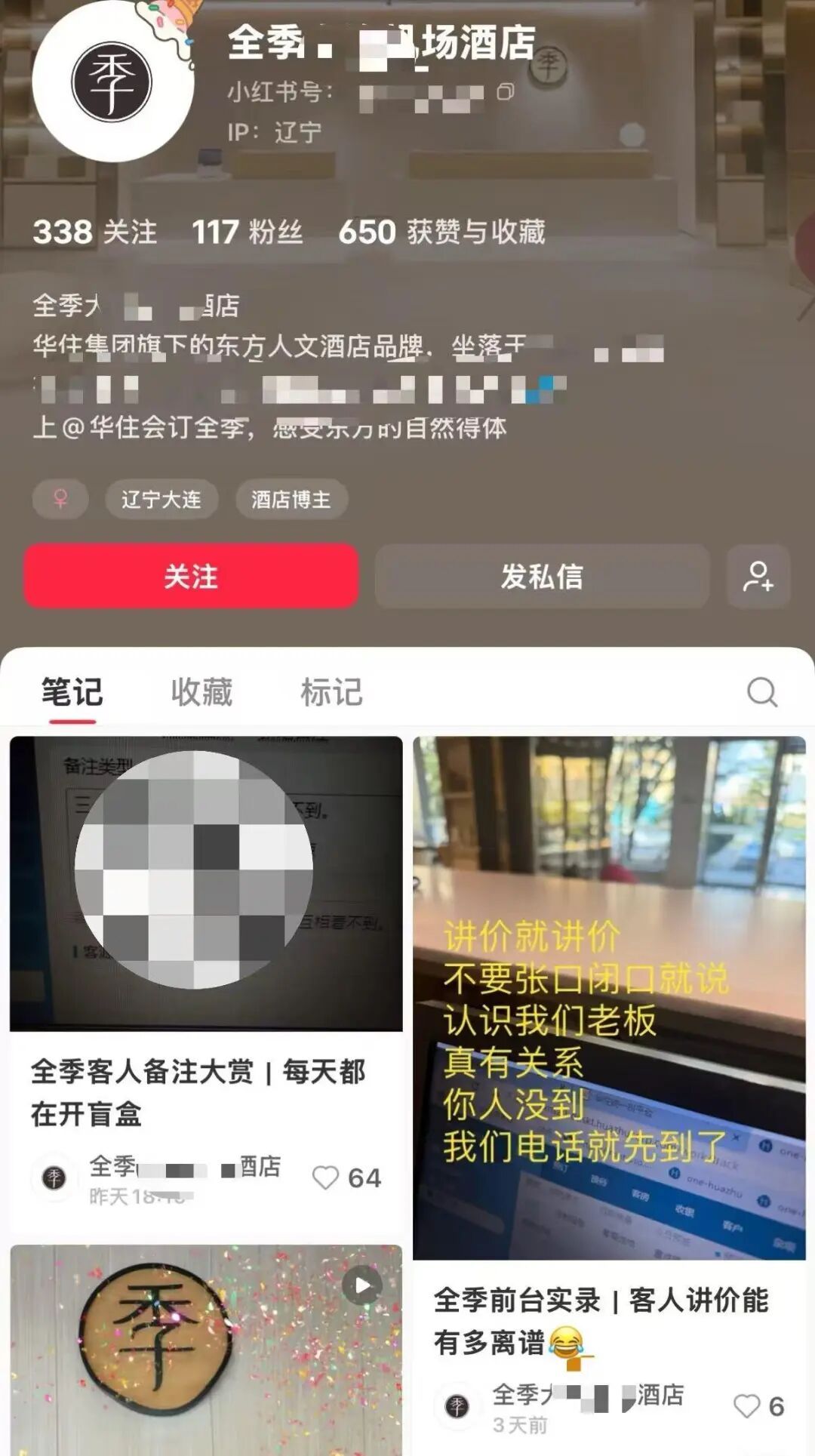Switch to the 收藏 tab
The width and height of the screenshot is (815, 1456).
(201, 691)
